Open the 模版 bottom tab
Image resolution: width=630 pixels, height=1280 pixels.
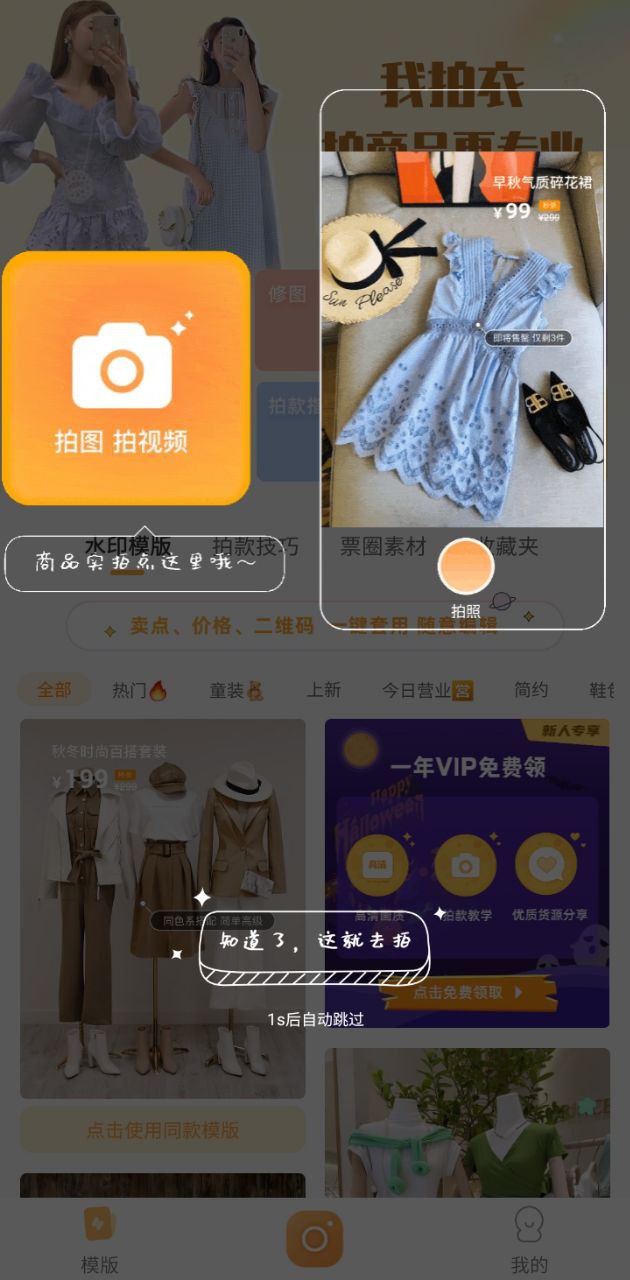tap(99, 1239)
